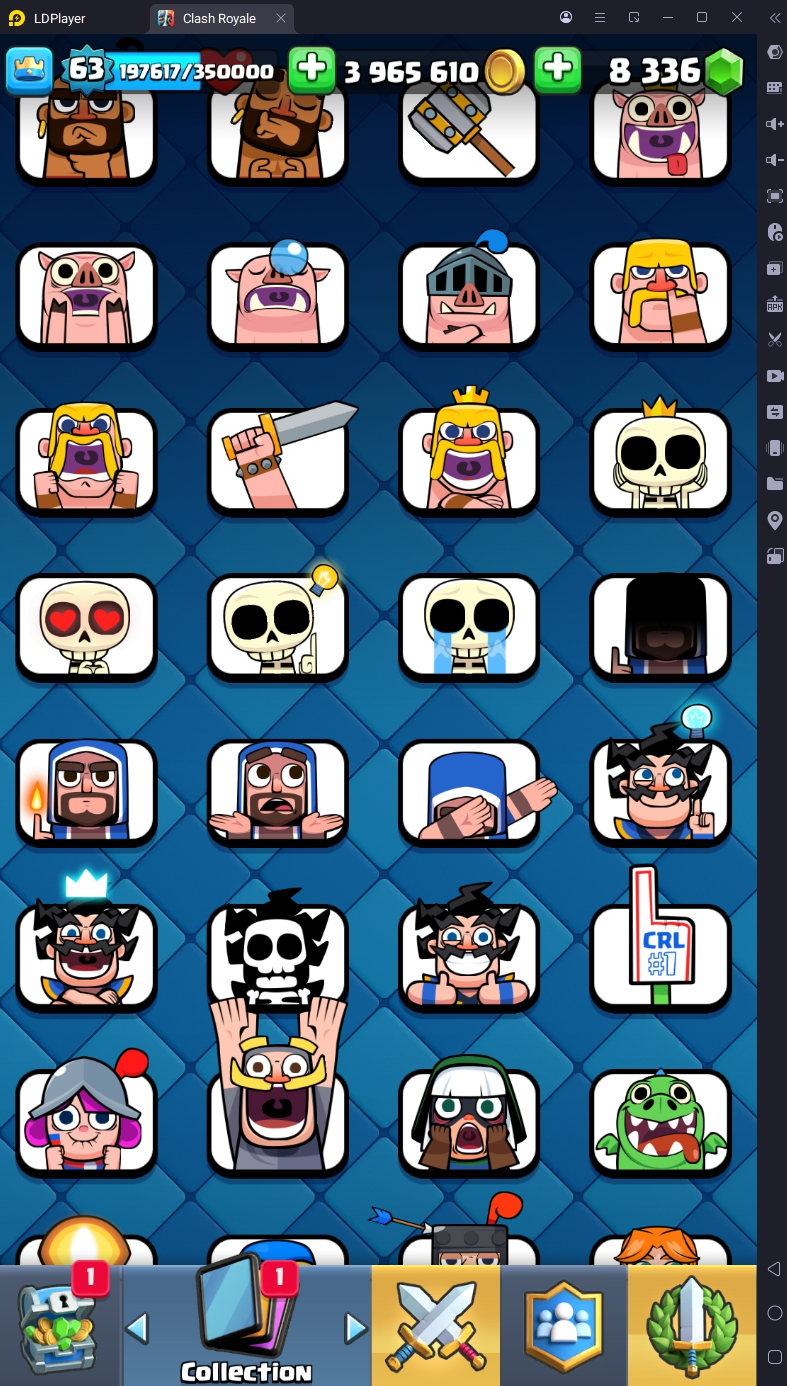Tap the right arrow beside Collection
The width and height of the screenshot is (787, 1386).
coord(355,1328)
